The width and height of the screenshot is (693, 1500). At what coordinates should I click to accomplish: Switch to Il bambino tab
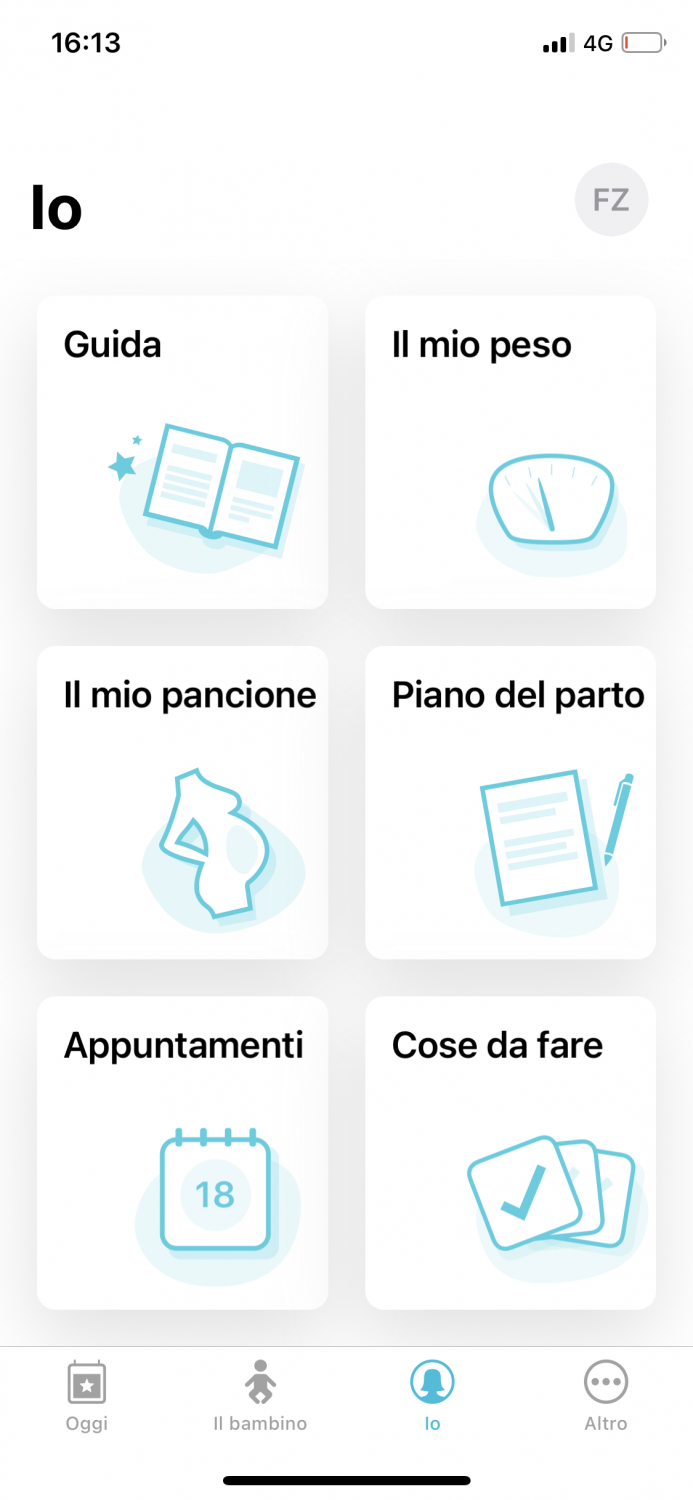[x=260, y=1395]
